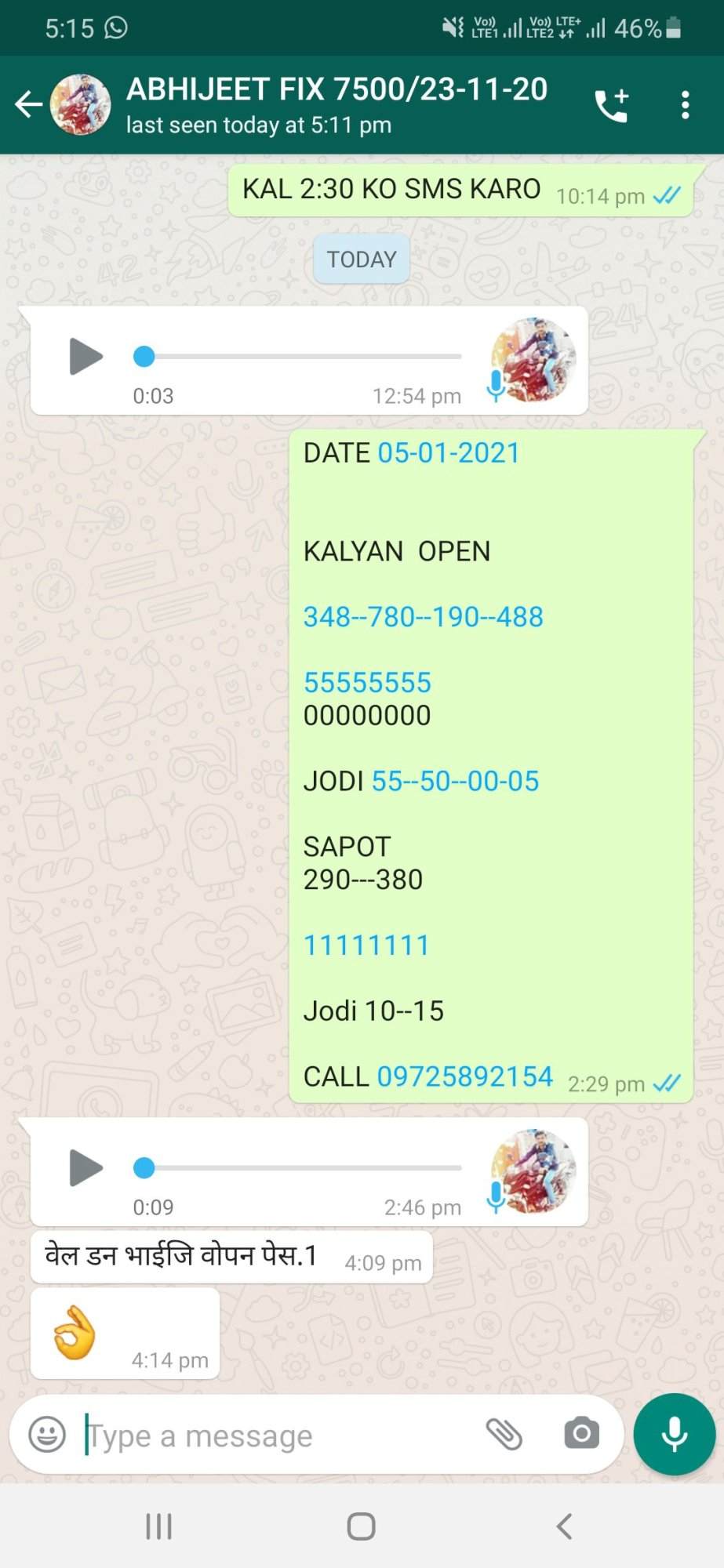Go back to the chat list
Image resolution: width=724 pixels, height=1568 pixels.
pos(28,104)
